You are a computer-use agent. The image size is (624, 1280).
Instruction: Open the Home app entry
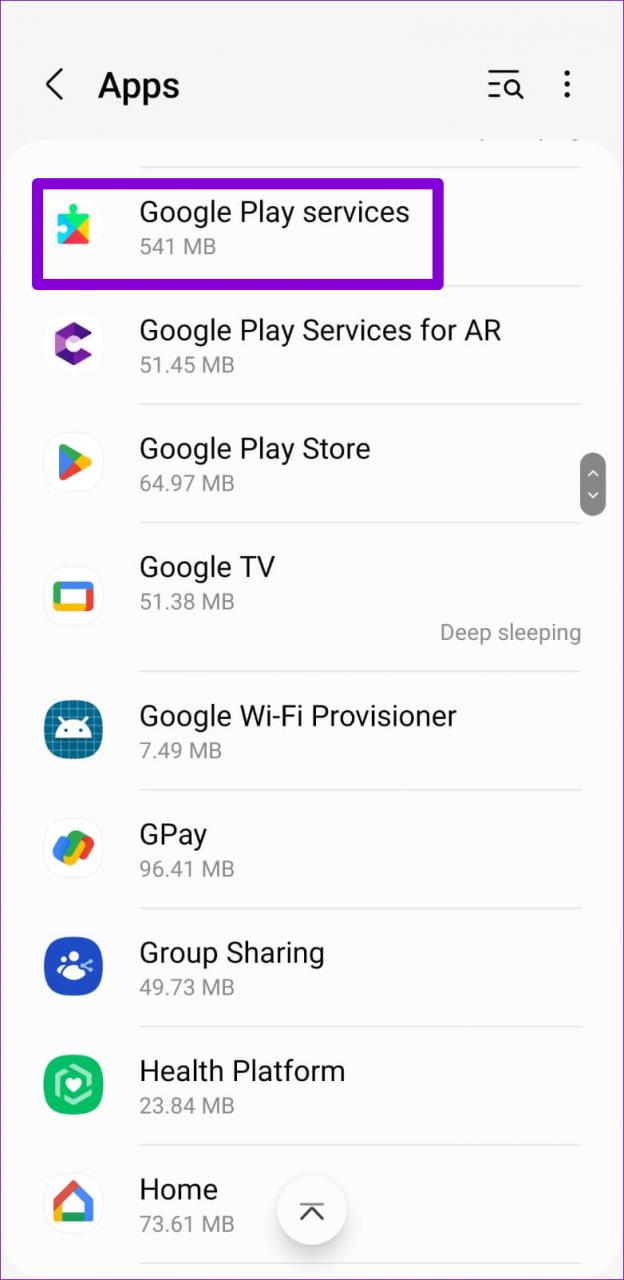[x=312, y=1205]
